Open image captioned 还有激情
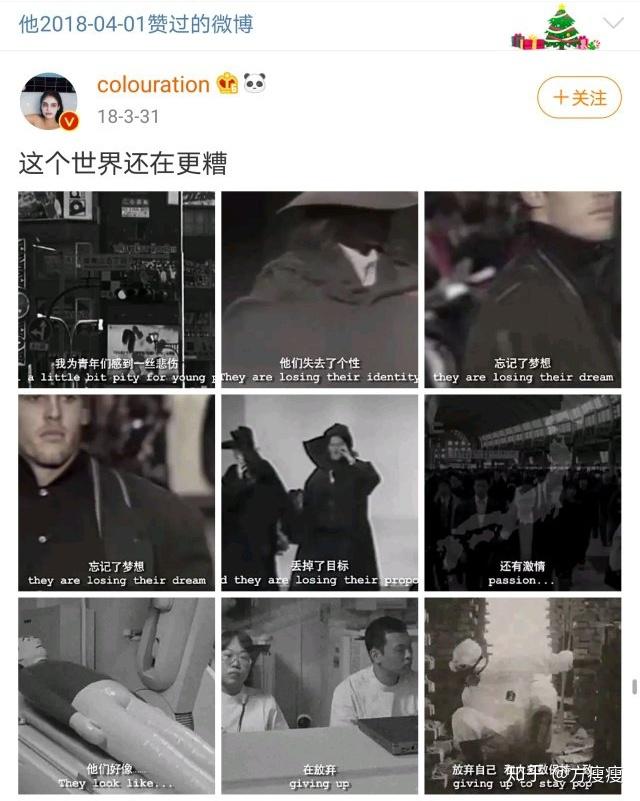 pyautogui.click(x=522, y=491)
